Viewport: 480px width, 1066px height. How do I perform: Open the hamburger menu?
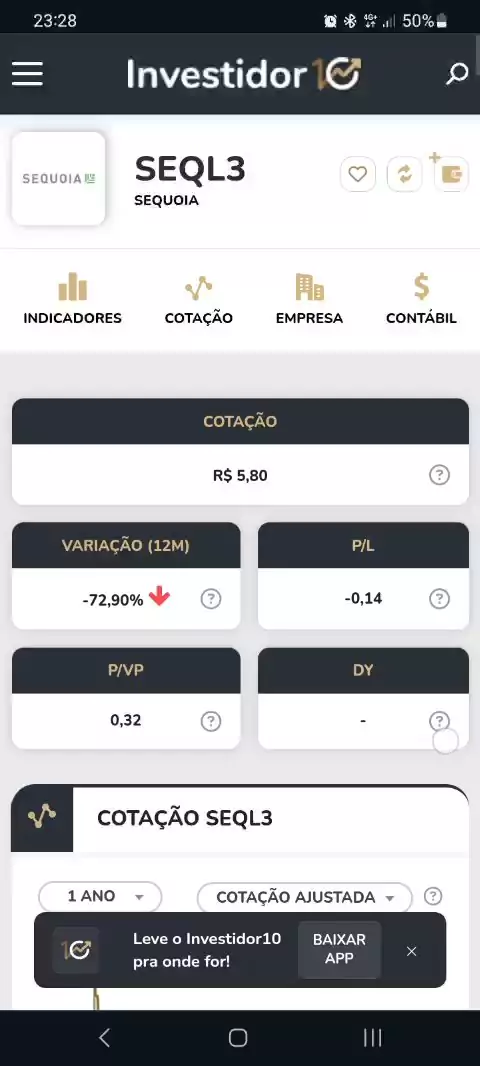pos(27,73)
